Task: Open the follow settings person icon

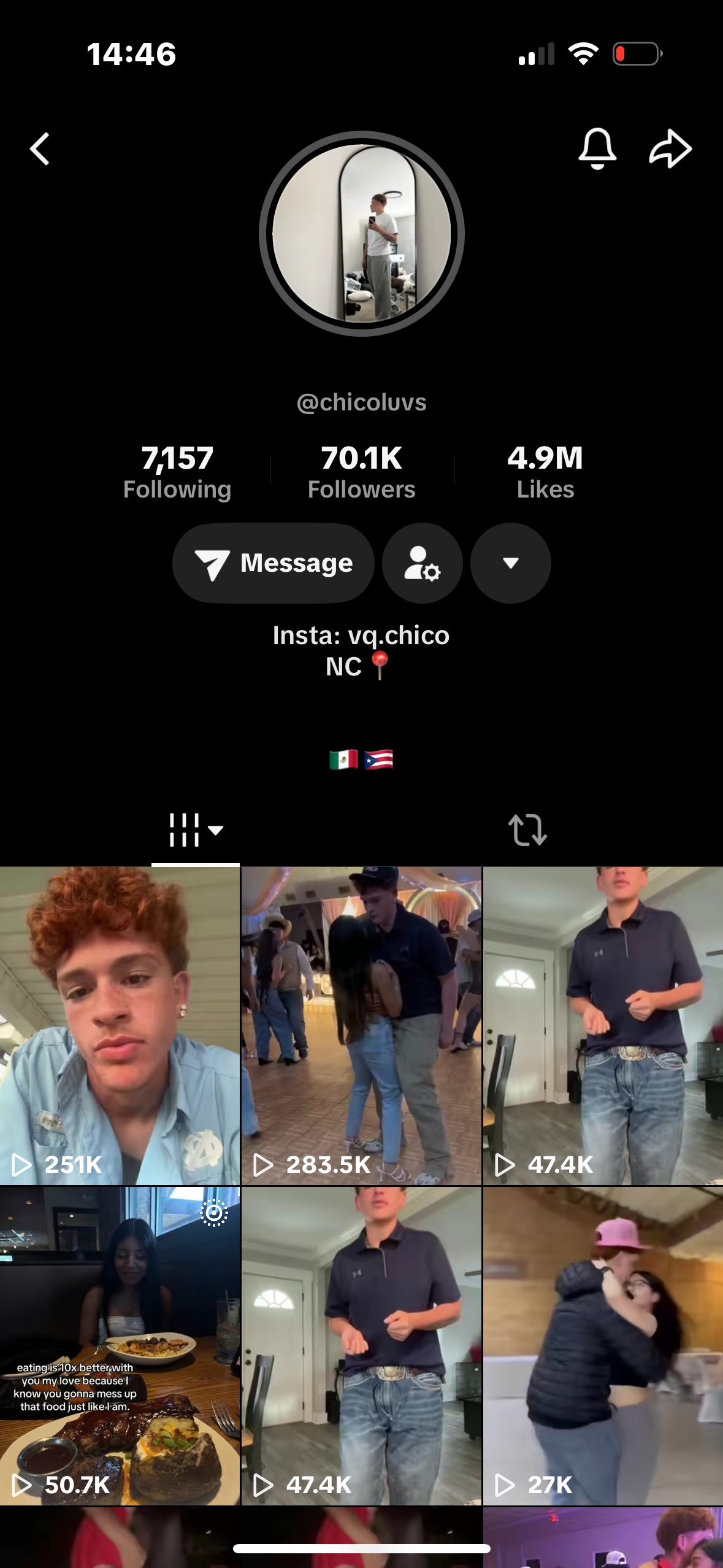Action: click(x=422, y=563)
